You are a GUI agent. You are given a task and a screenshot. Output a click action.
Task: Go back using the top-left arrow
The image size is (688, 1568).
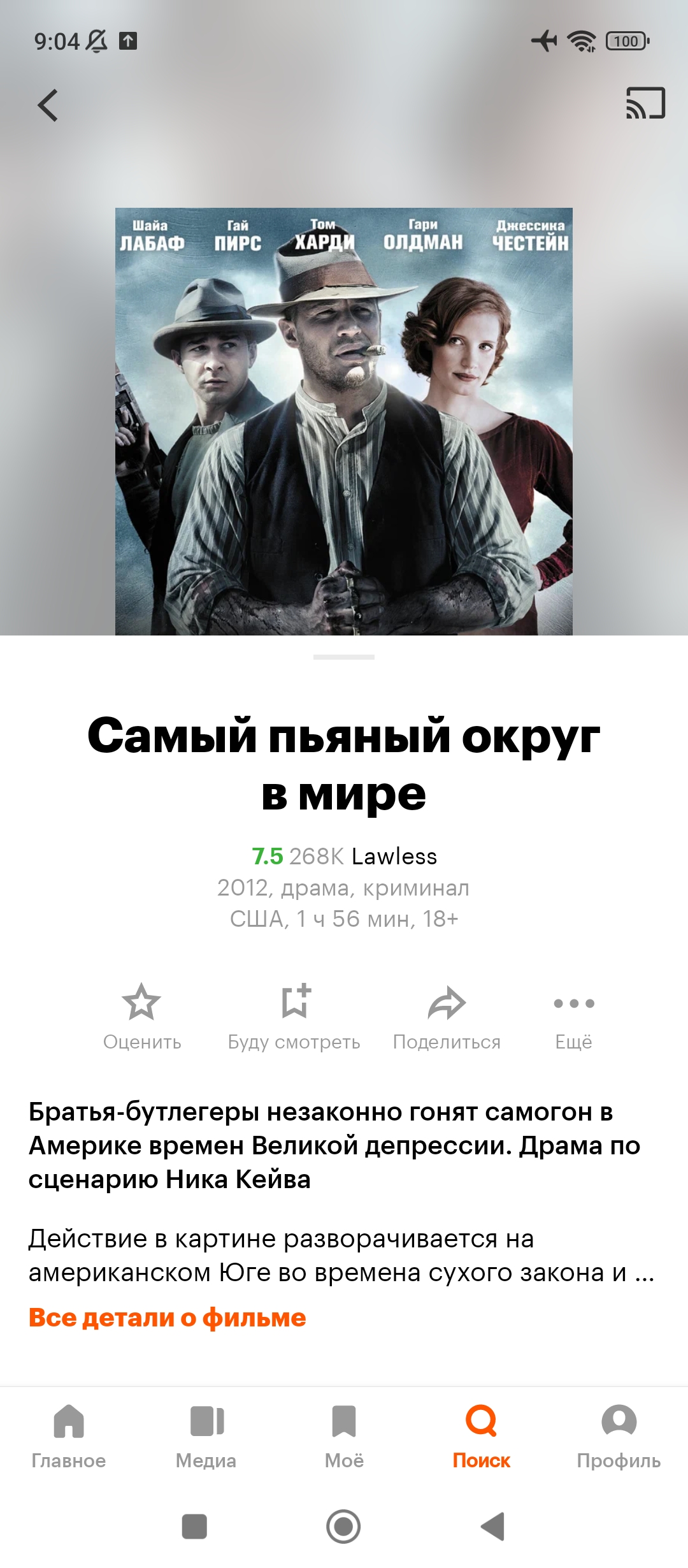tap(48, 105)
